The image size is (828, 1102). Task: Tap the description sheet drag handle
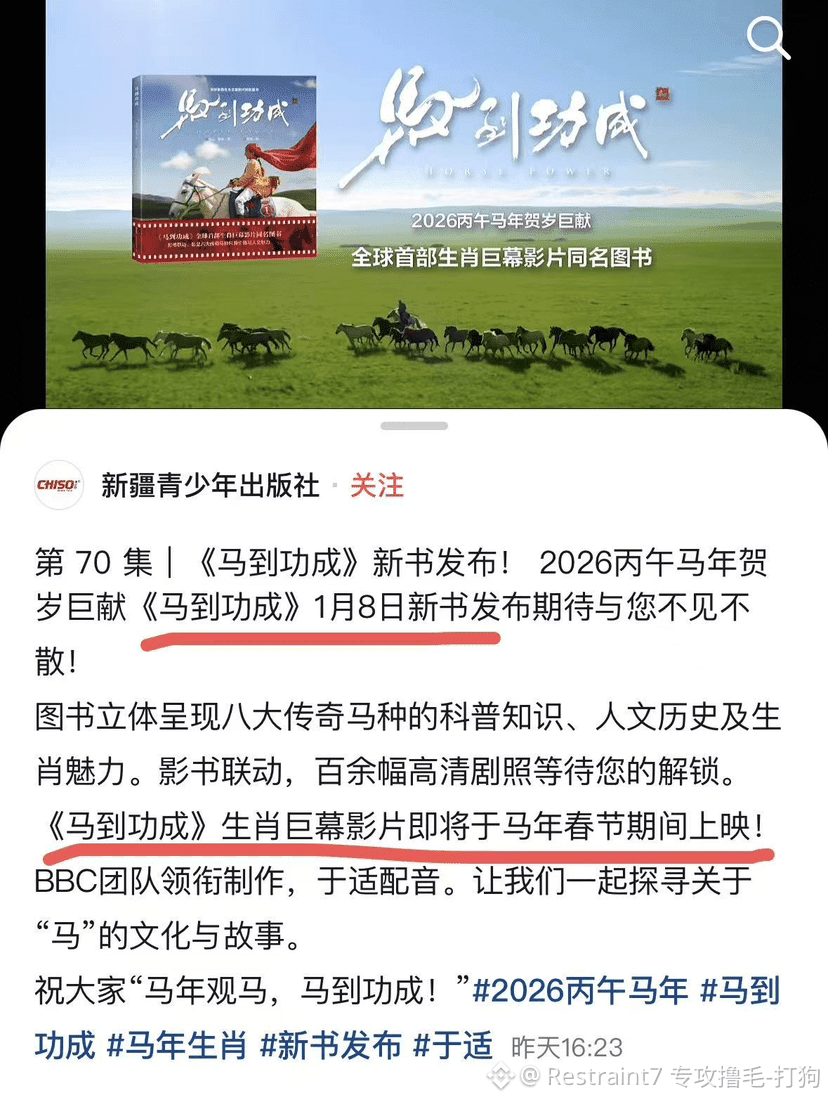[x=414, y=425]
